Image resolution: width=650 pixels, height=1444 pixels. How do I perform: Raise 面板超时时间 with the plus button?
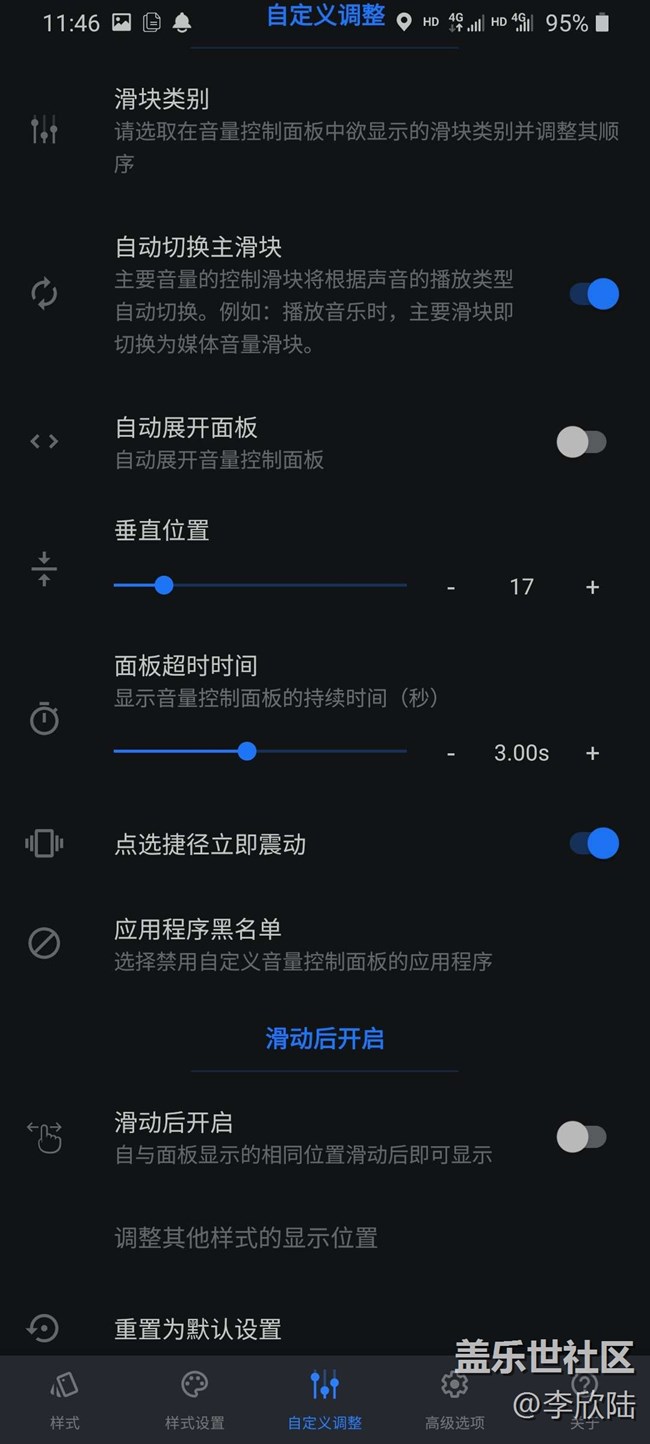[592, 753]
